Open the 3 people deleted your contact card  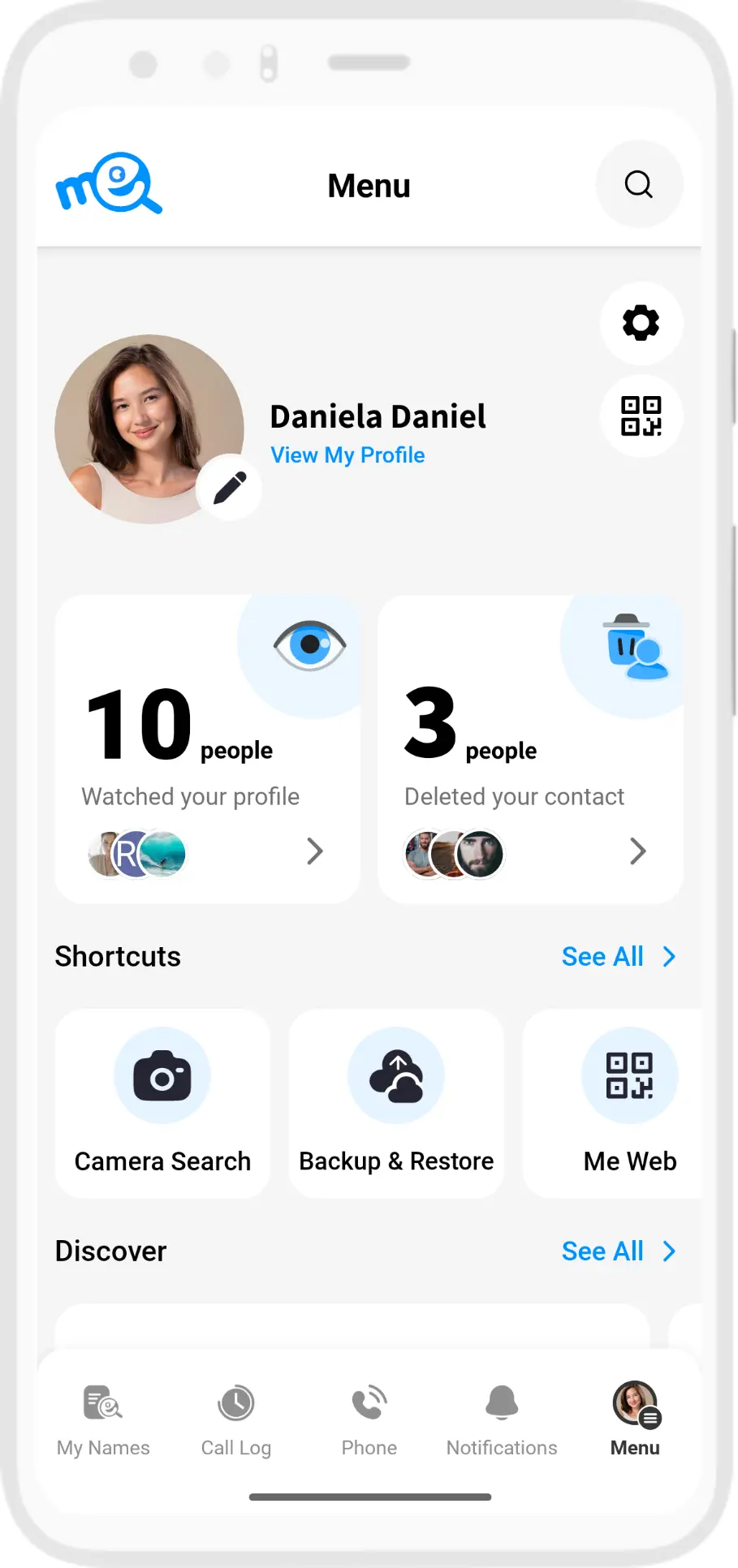pos(530,749)
